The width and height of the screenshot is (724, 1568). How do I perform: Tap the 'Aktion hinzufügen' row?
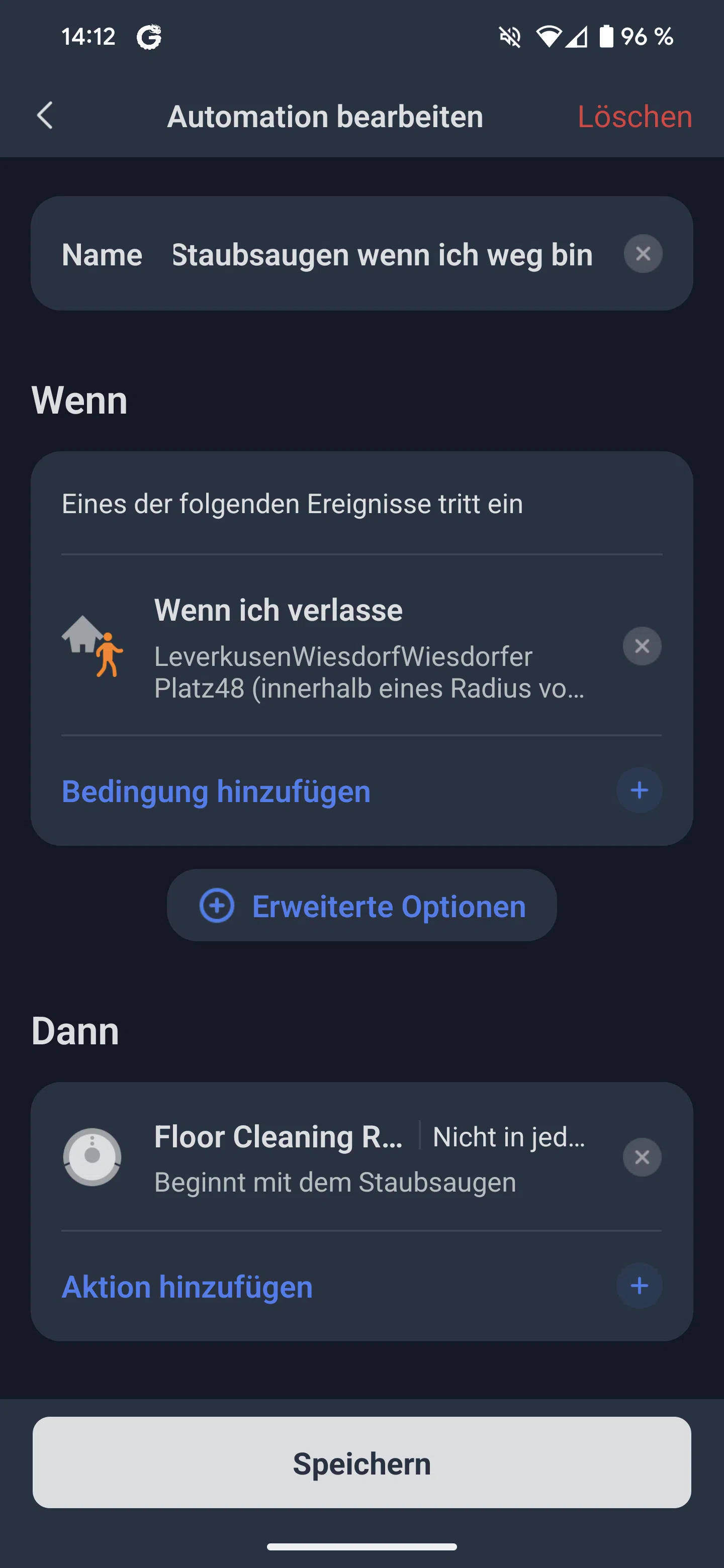point(361,1286)
